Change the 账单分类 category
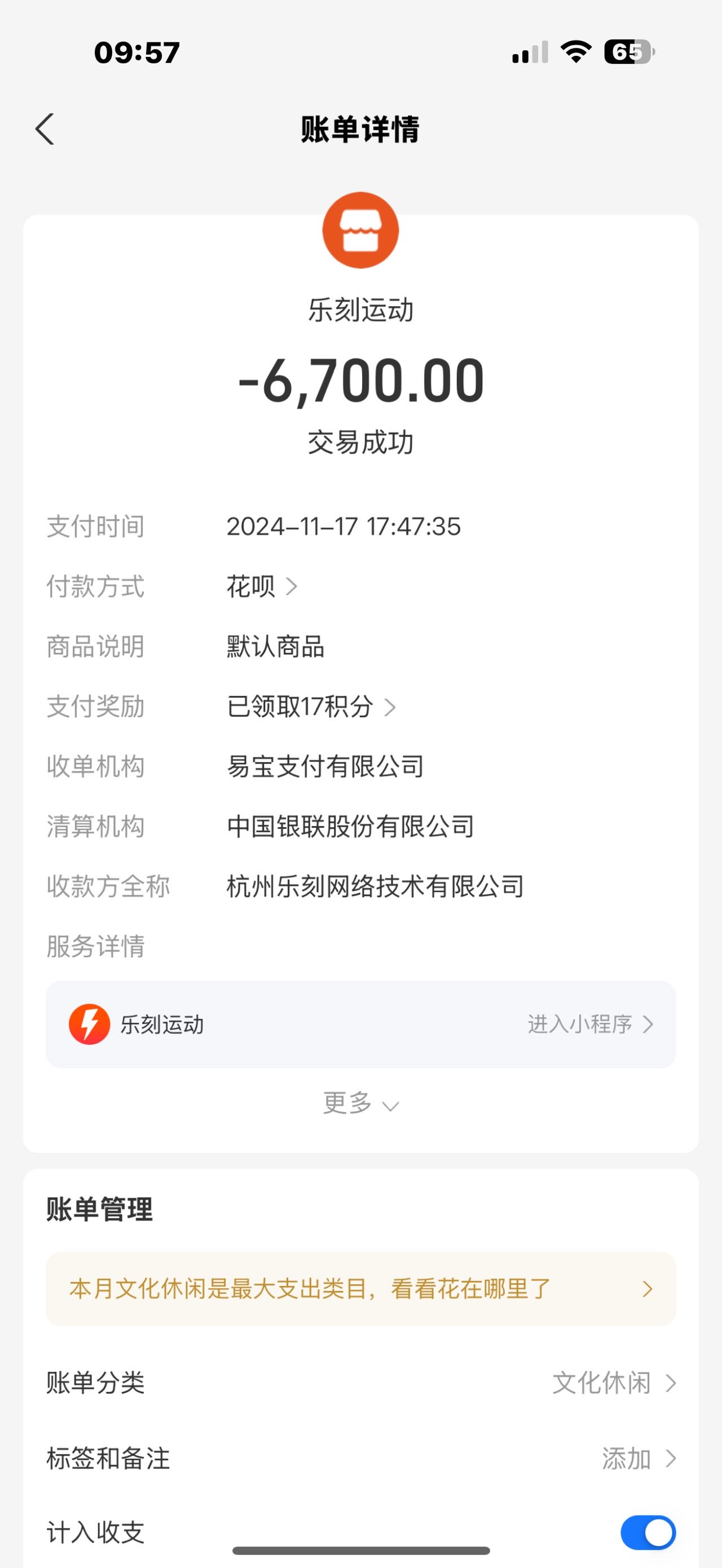The image size is (722, 1568). click(x=360, y=1383)
